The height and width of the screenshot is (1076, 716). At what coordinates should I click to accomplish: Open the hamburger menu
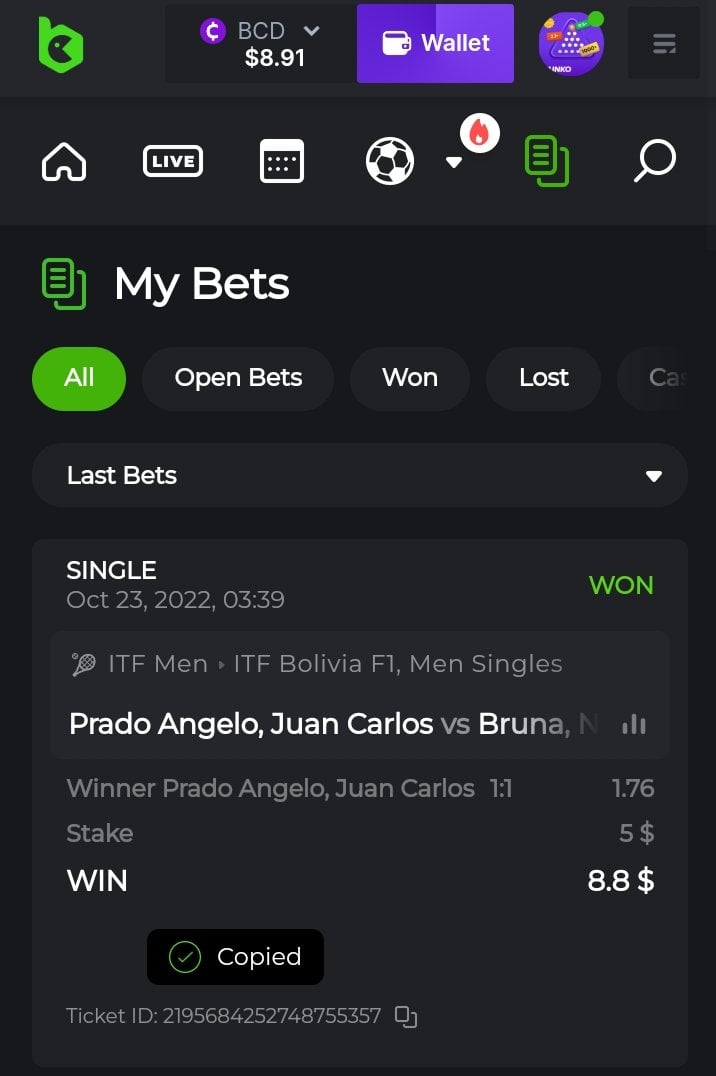pyautogui.click(x=663, y=44)
